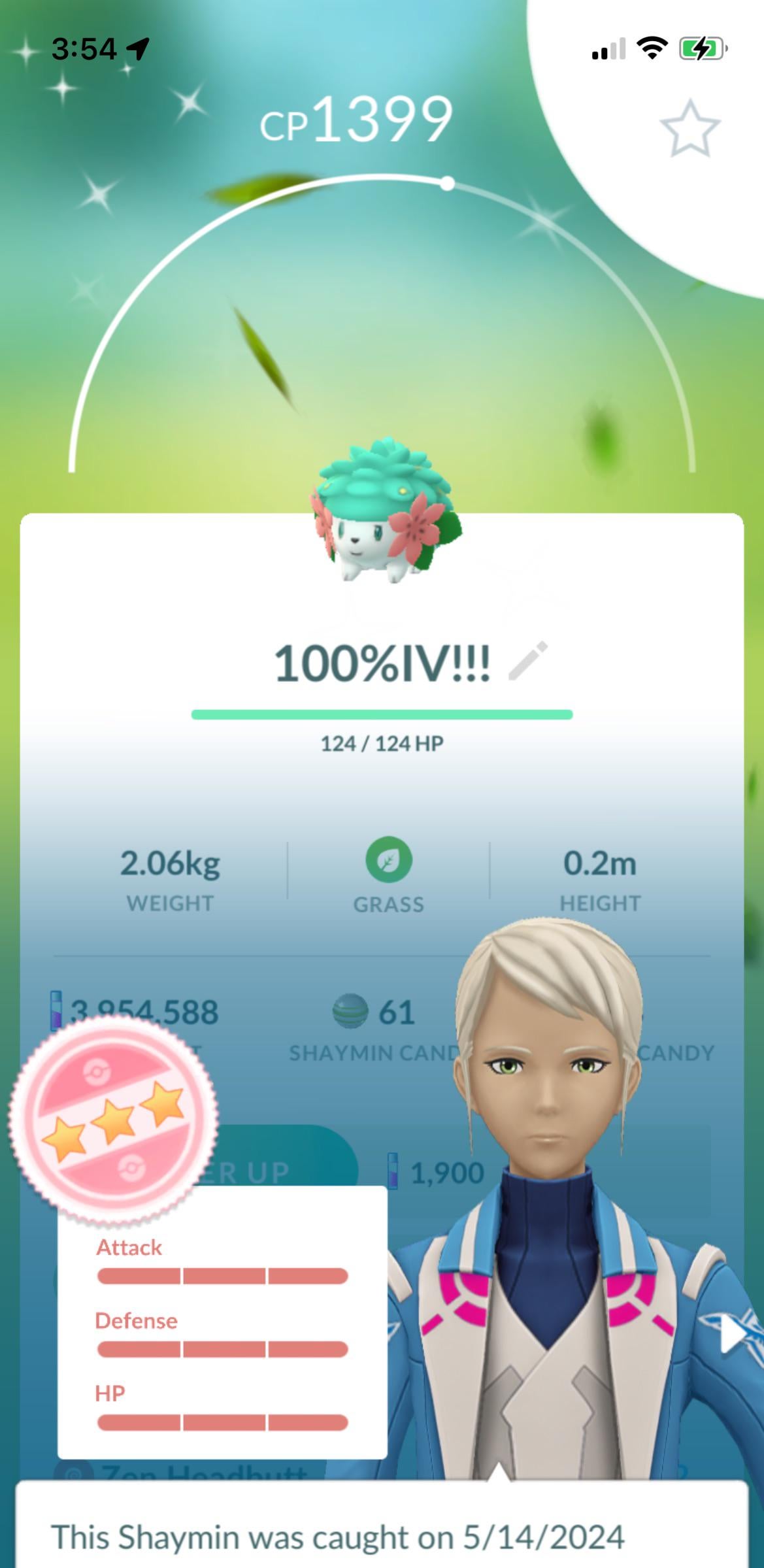This screenshot has width=764, height=1568.
Task: Edit the nickname with the pencil icon
Action: pos(528,661)
